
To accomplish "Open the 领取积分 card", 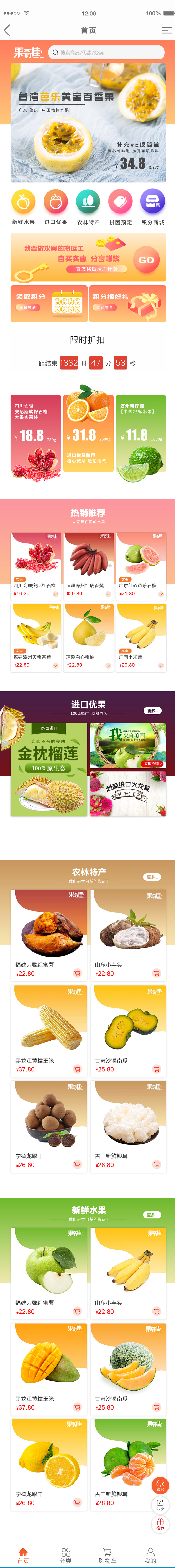I will pos(48,303).
